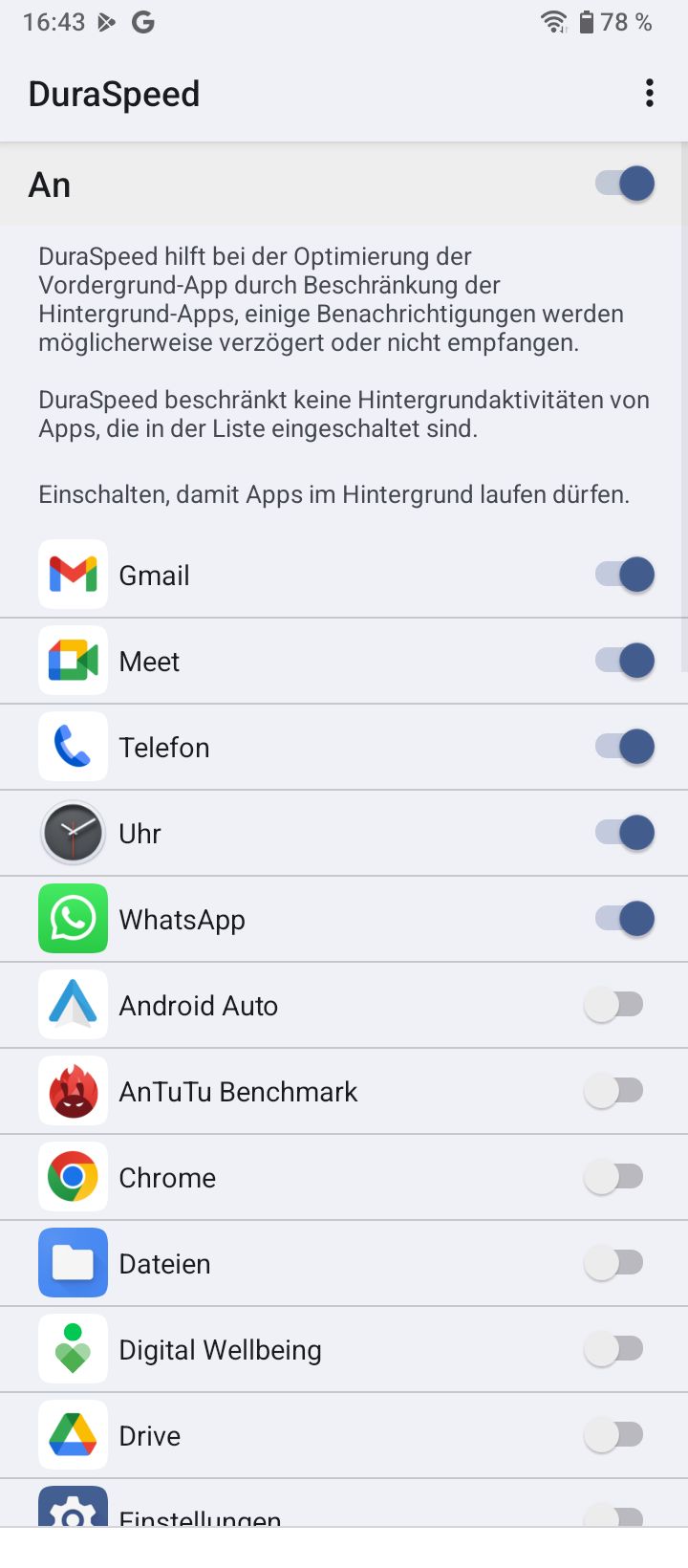Disable the Uhr background toggle
Screen dimensions: 688x1568
[625, 833]
